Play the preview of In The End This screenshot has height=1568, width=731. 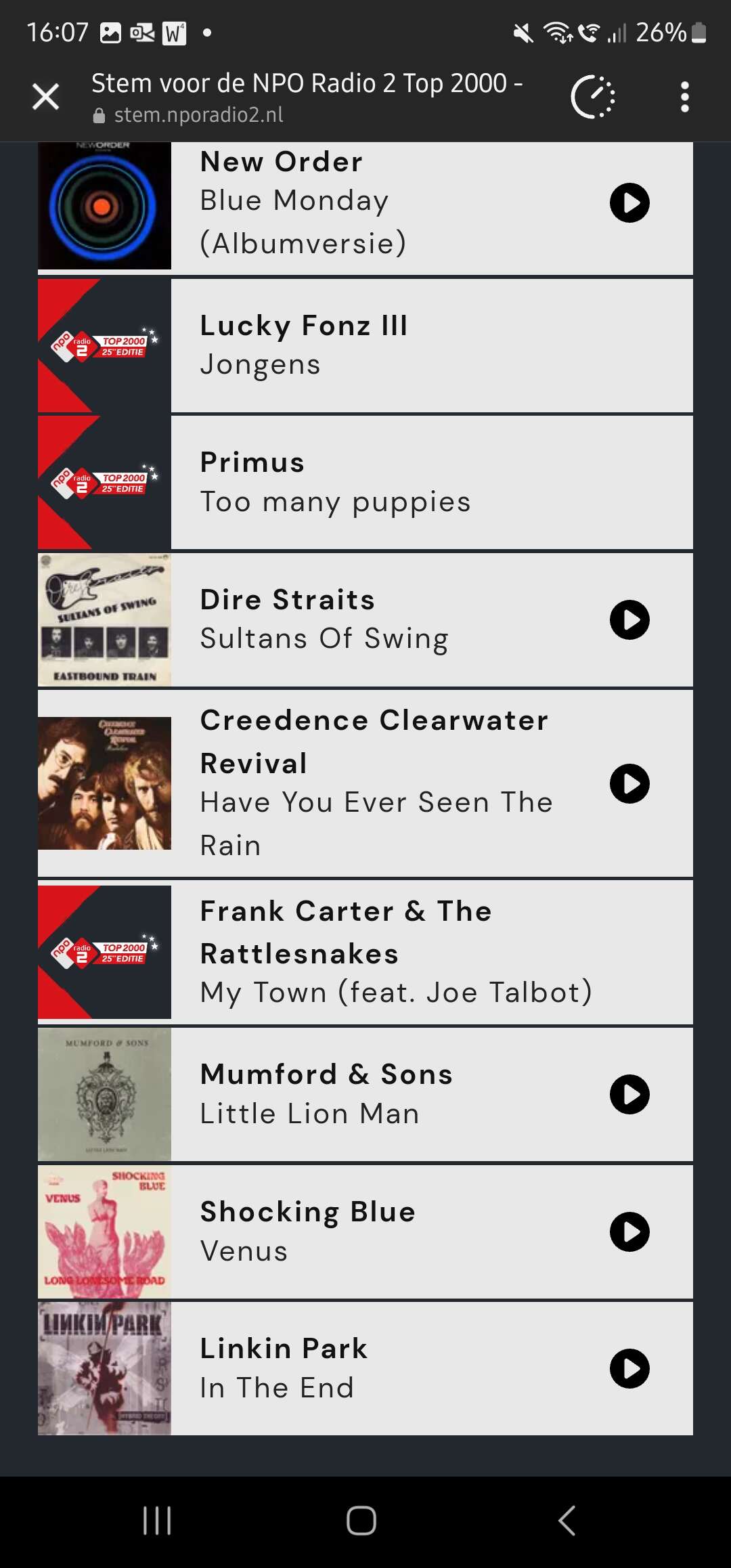tap(629, 1369)
